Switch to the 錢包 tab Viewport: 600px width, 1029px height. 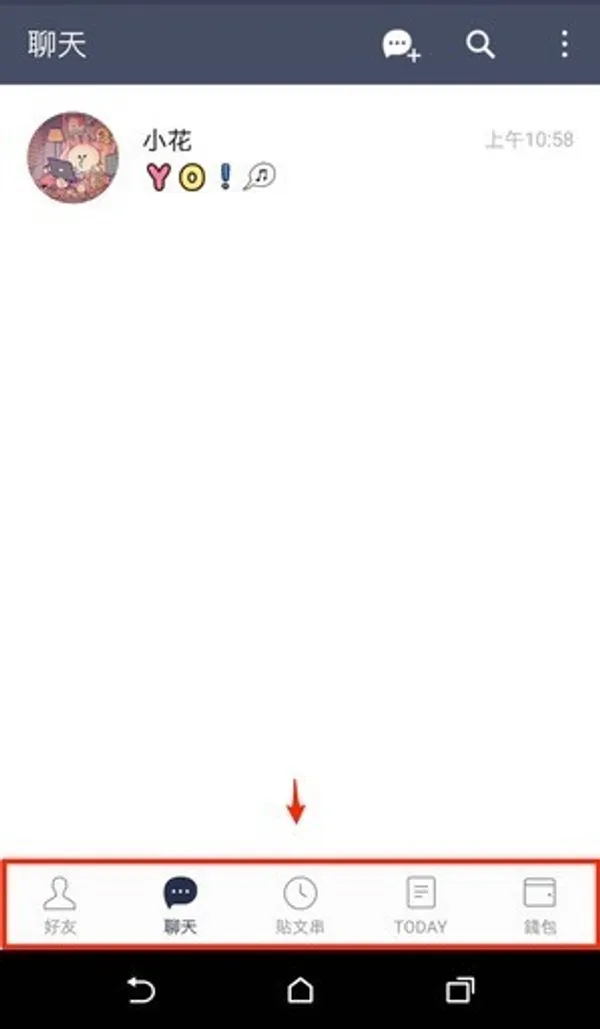(x=540, y=905)
